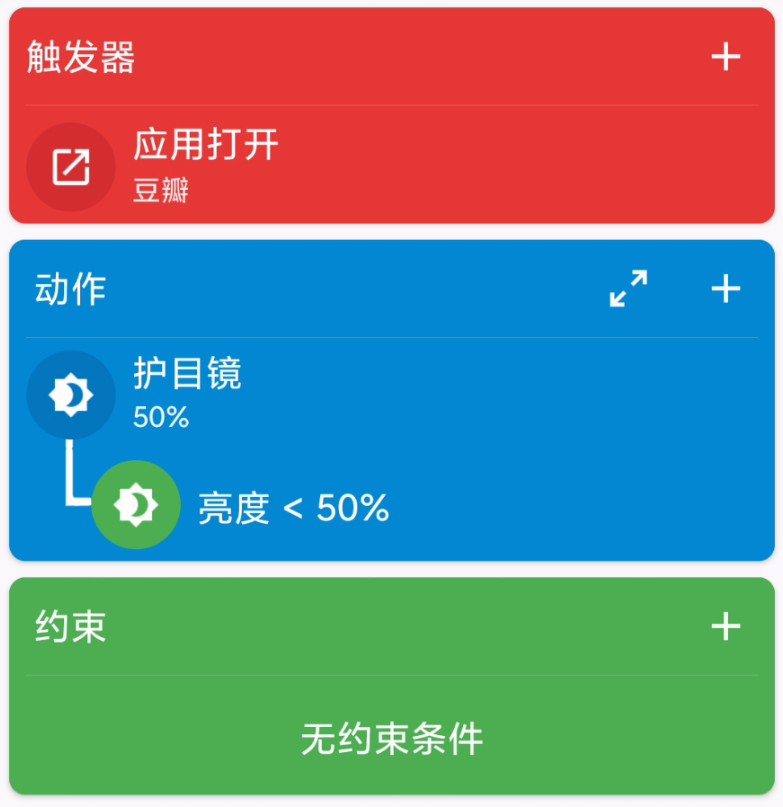
Task: Click the 无约束条件 button
Action: click(390, 742)
